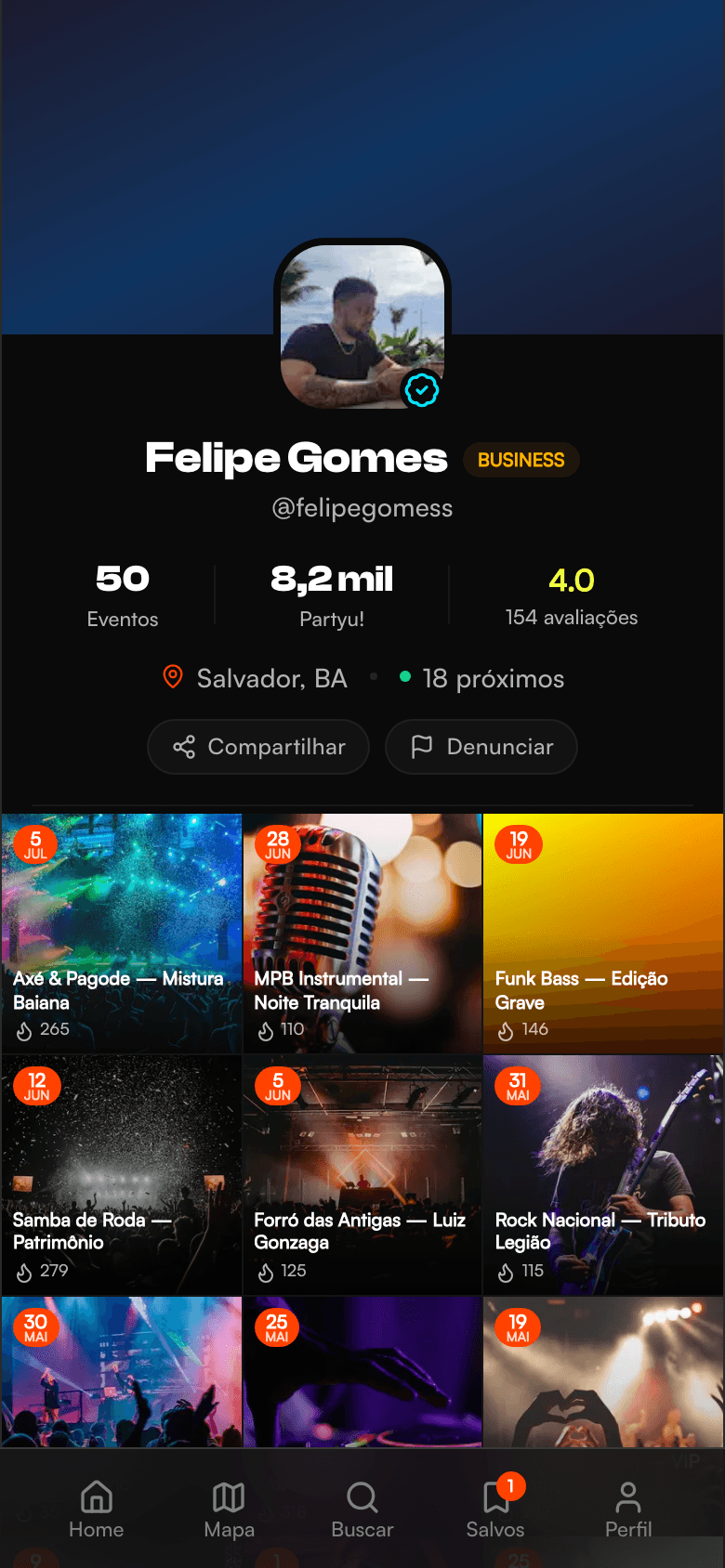Click the 31 MAI badge on Rock Nacional event

[x=517, y=1087]
